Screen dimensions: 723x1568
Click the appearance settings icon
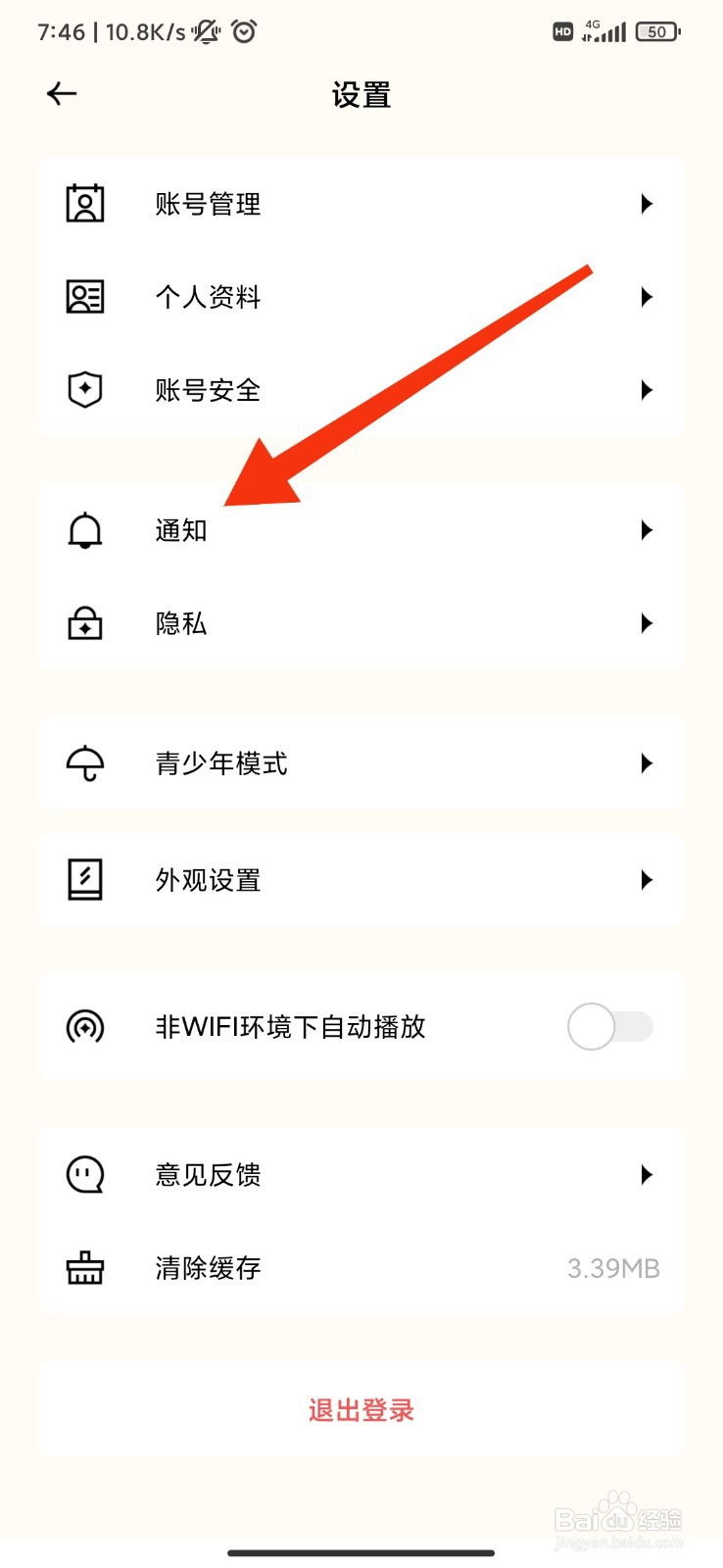click(84, 879)
